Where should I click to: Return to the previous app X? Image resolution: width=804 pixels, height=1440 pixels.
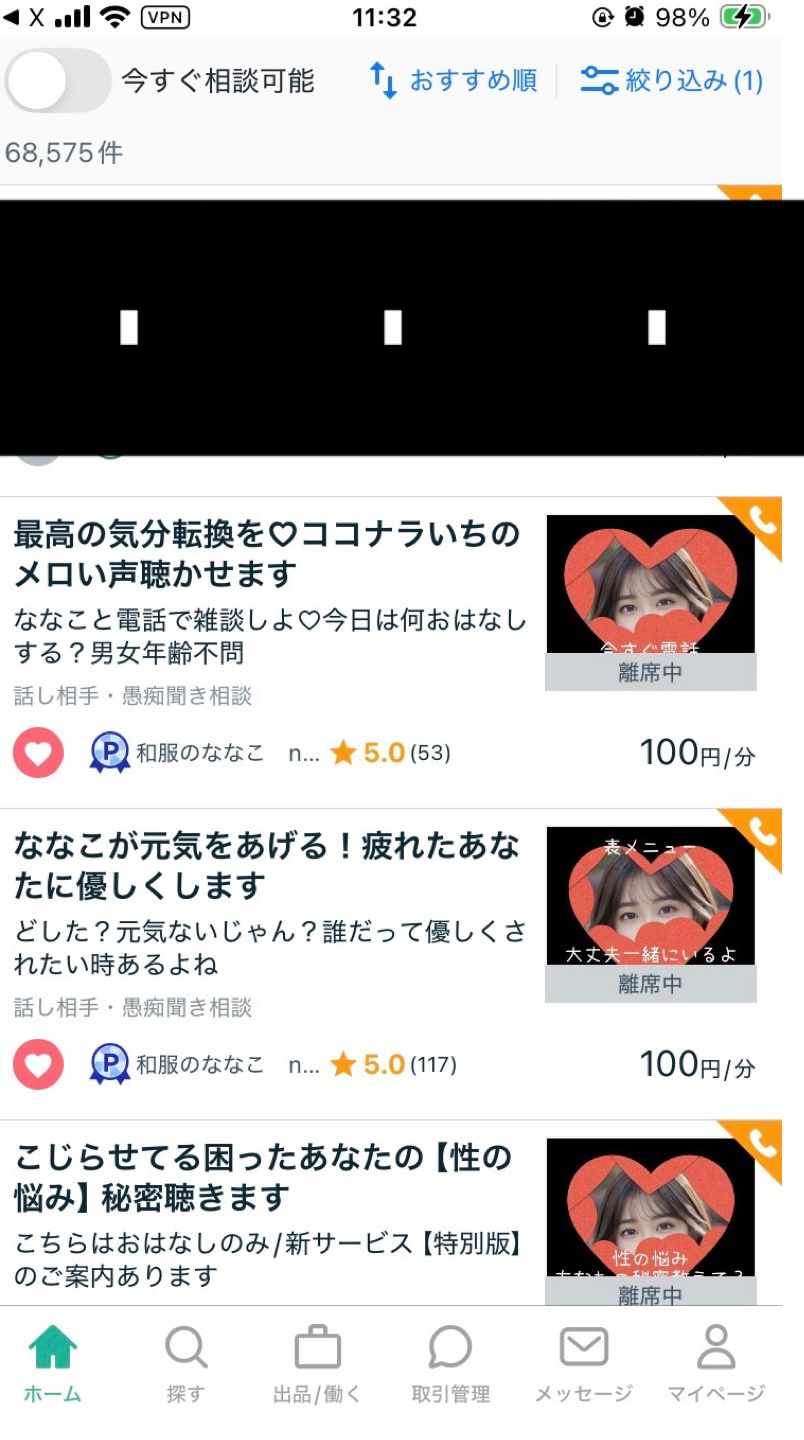(x=28, y=17)
